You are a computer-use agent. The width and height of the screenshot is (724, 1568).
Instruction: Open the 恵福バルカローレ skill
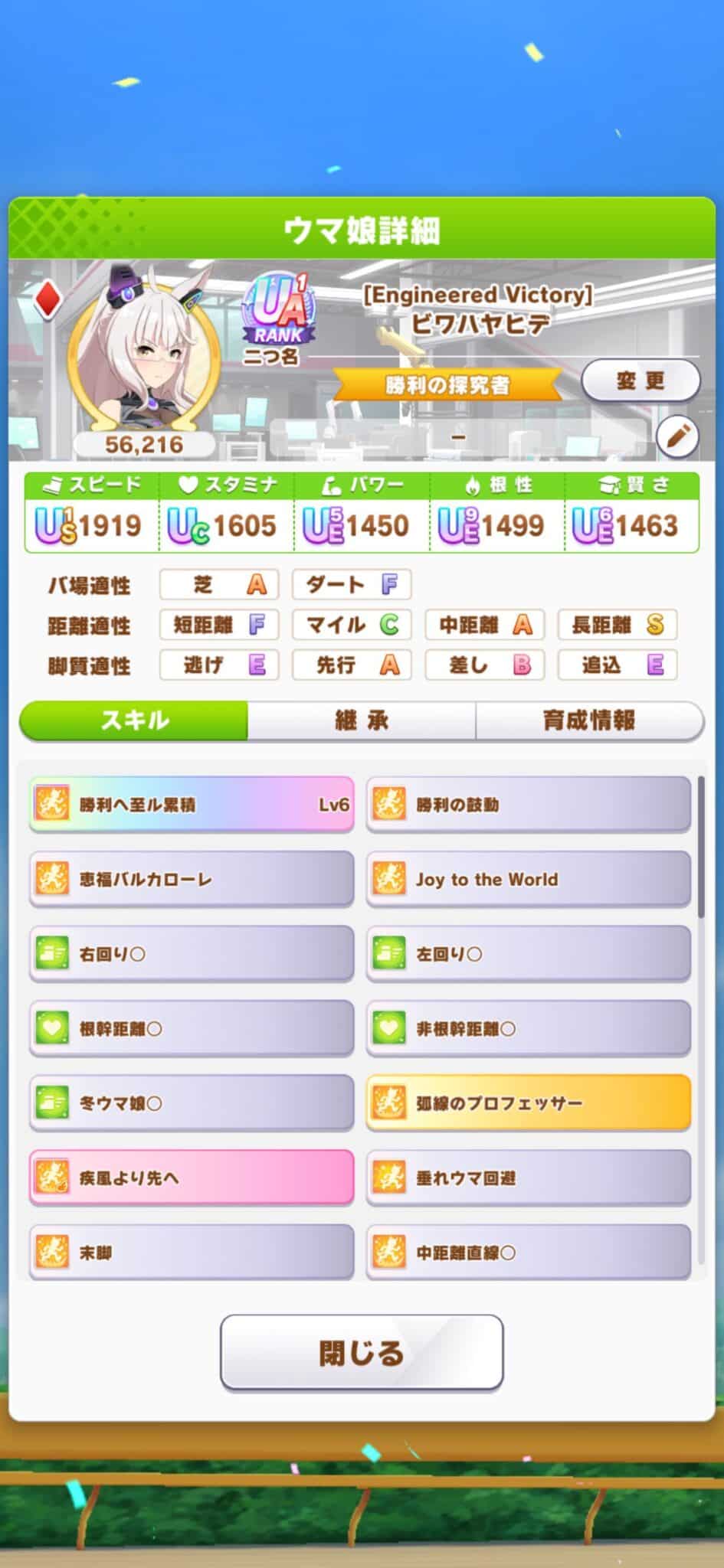192,879
